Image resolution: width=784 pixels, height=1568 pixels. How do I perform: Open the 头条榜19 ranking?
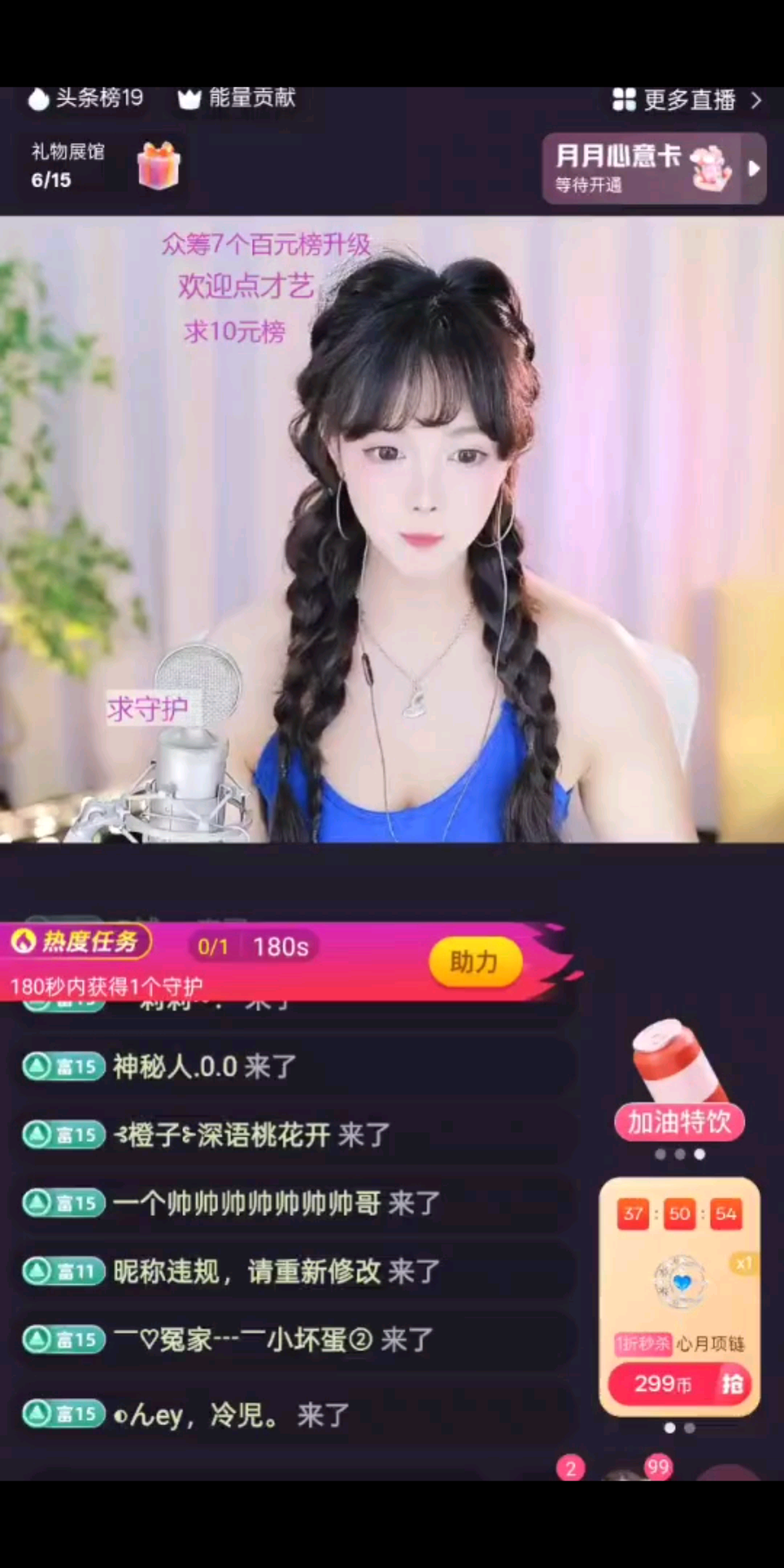[x=87, y=99]
